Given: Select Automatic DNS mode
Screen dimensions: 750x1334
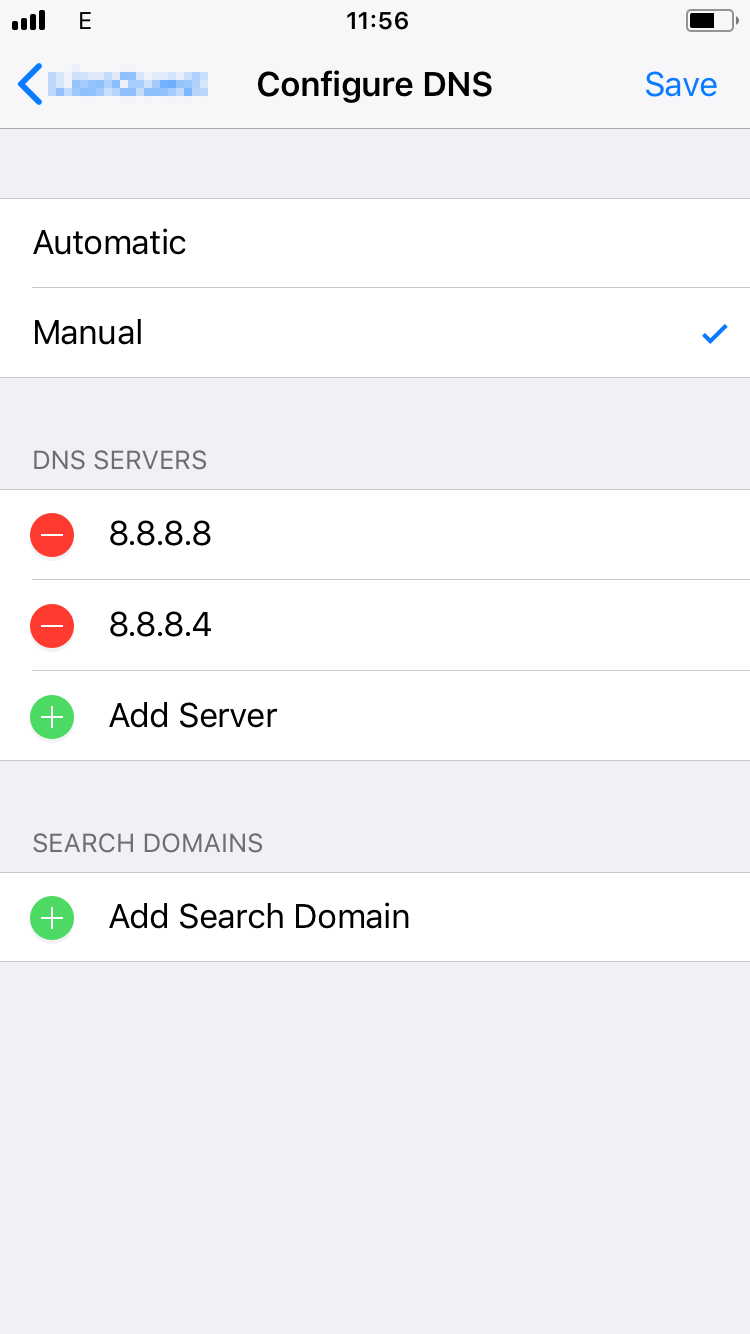Looking at the screenshot, I should click(375, 243).
